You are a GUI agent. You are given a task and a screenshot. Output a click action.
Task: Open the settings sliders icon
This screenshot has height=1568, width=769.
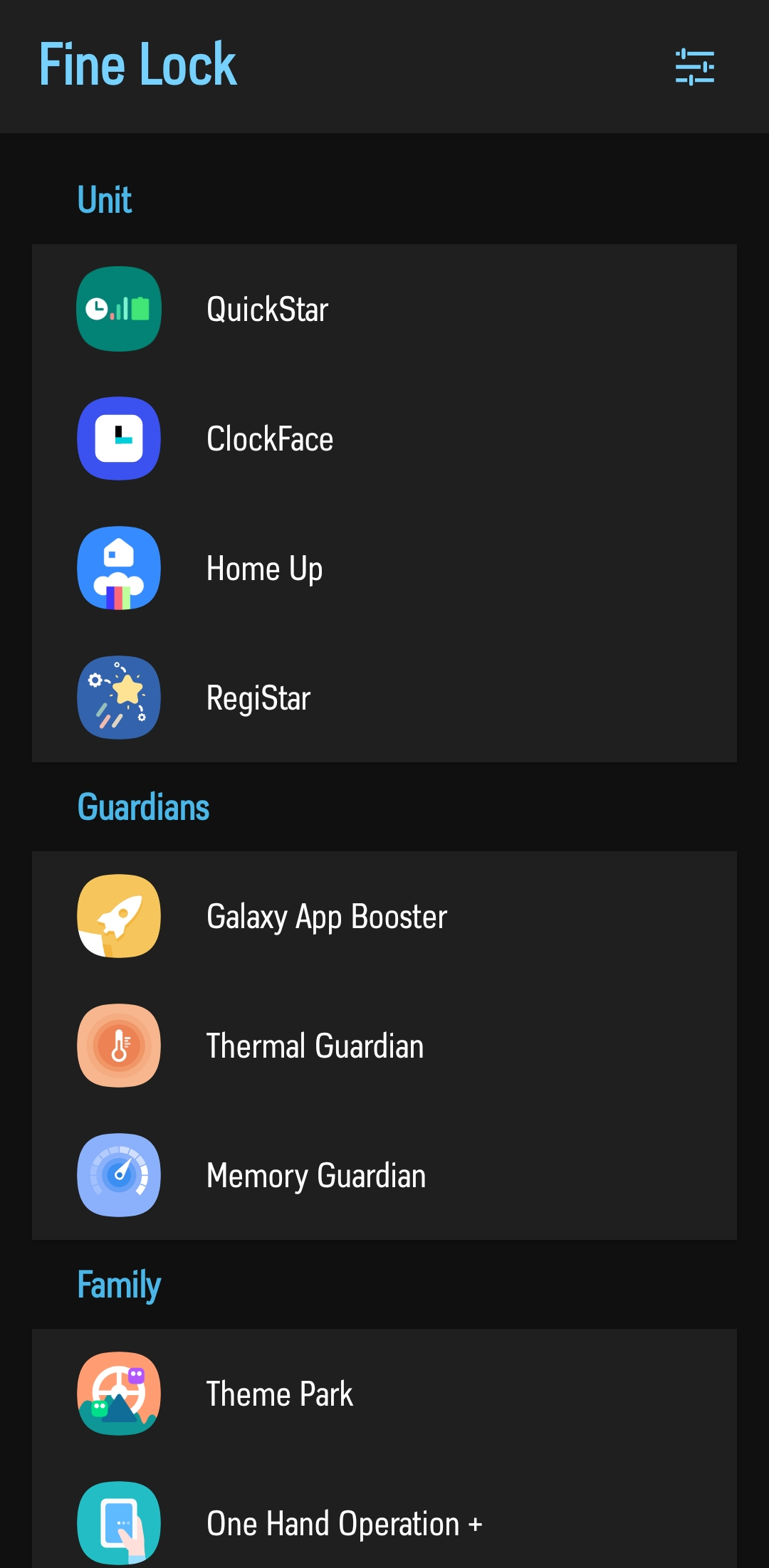tap(694, 67)
